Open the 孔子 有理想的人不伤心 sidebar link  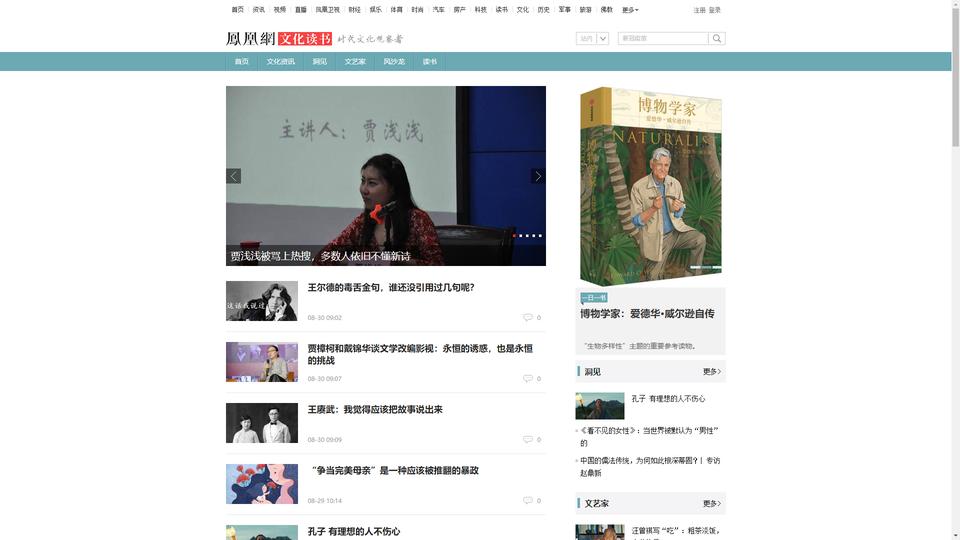pyautogui.click(x=668, y=398)
